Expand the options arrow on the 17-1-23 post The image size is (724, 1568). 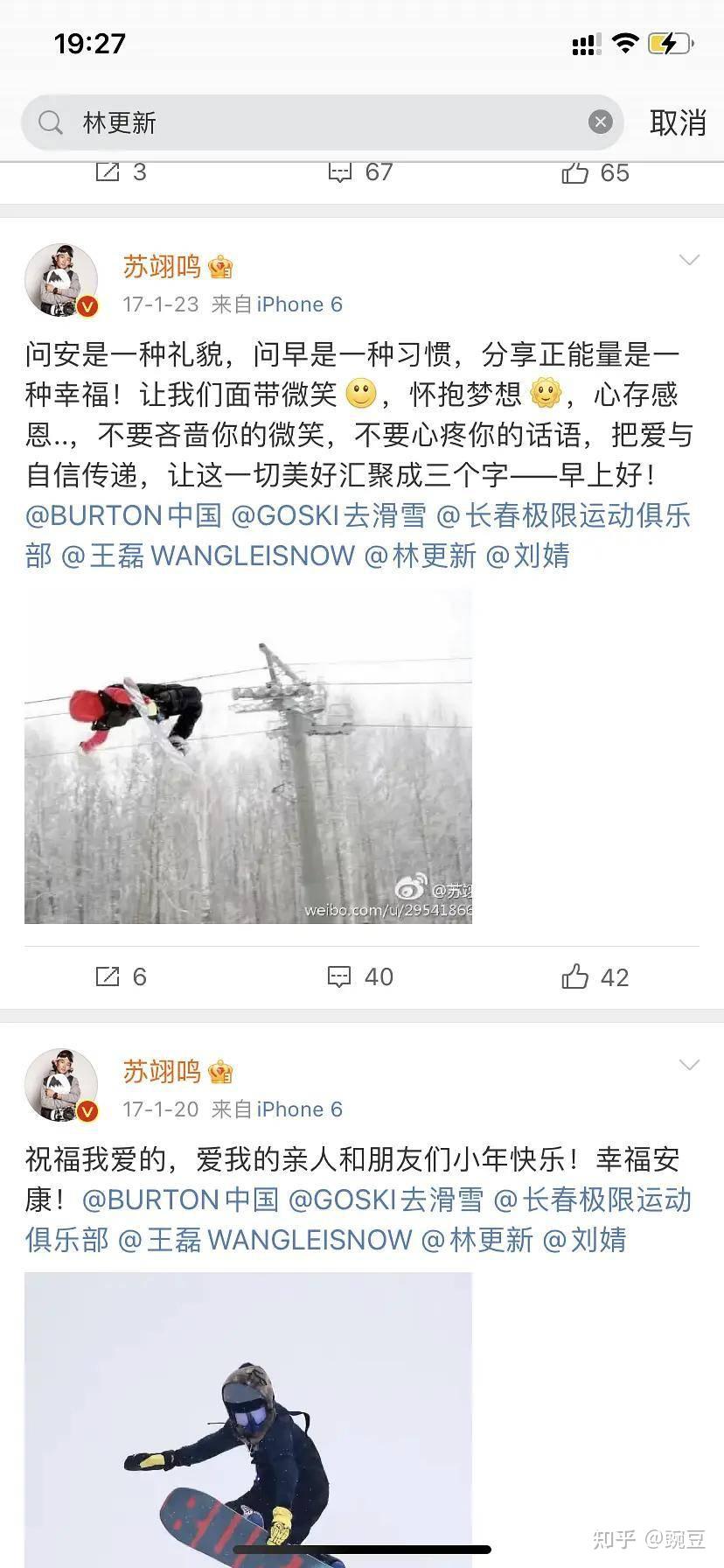click(x=690, y=260)
